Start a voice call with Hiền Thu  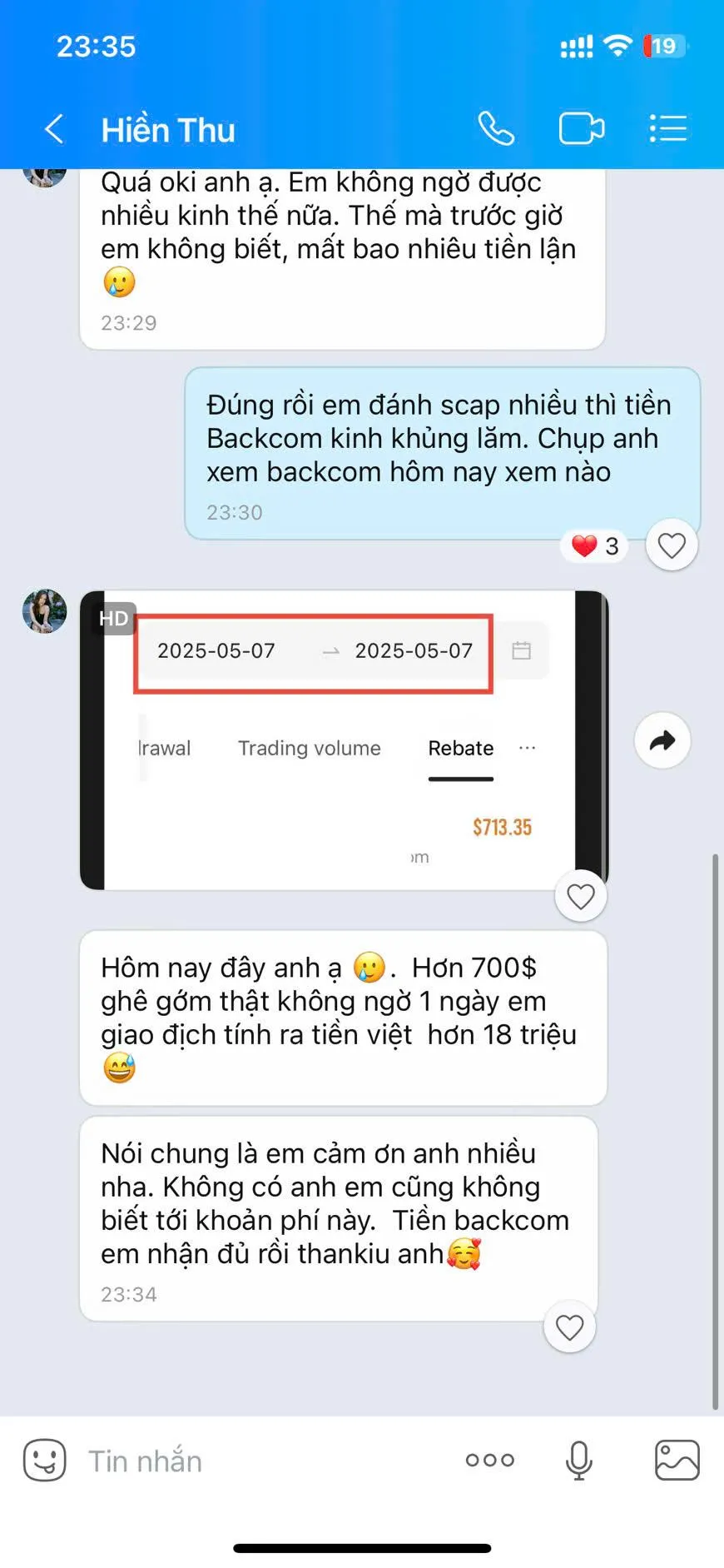(496, 129)
